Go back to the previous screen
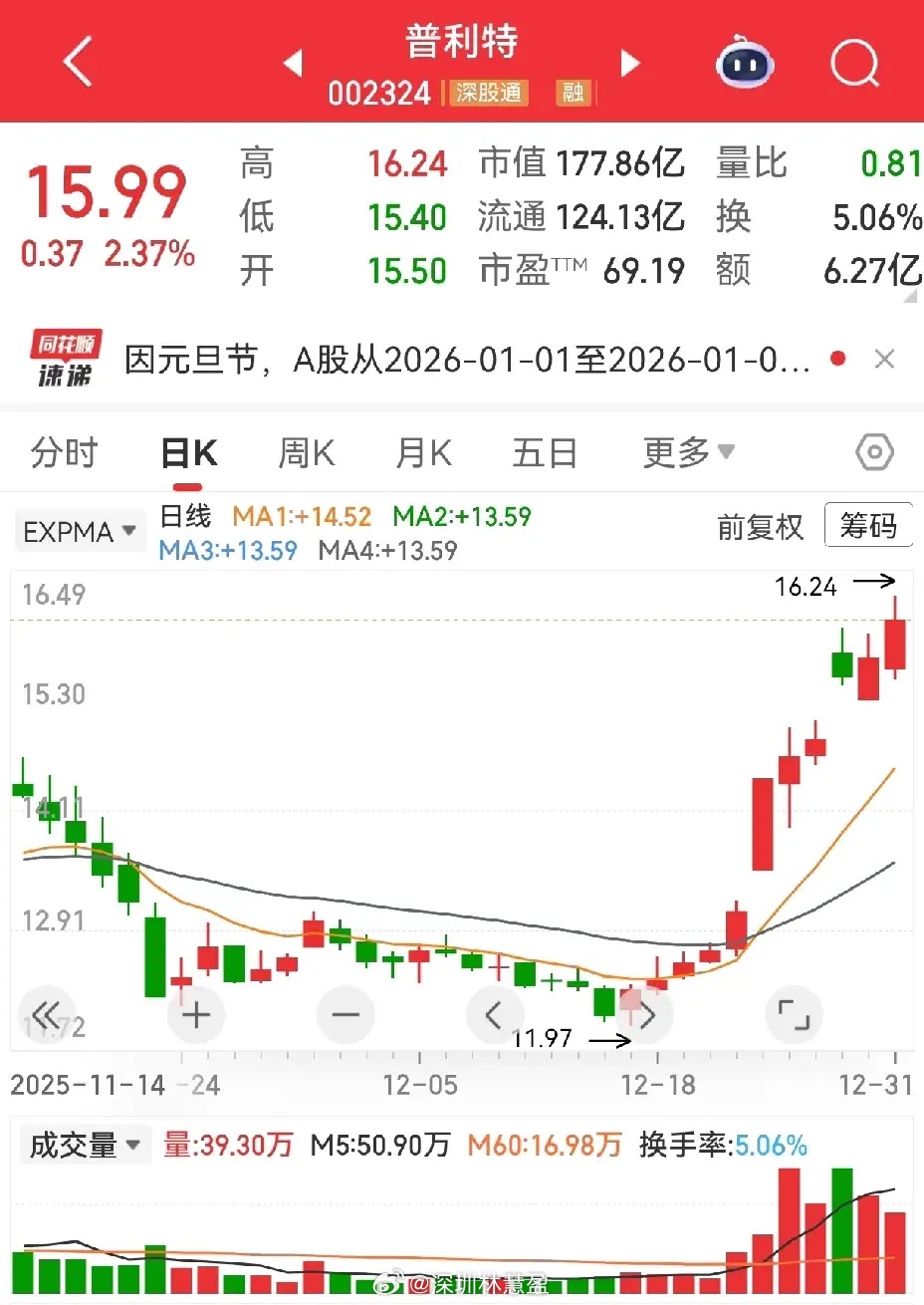This screenshot has height=1305, width=924. click(78, 62)
